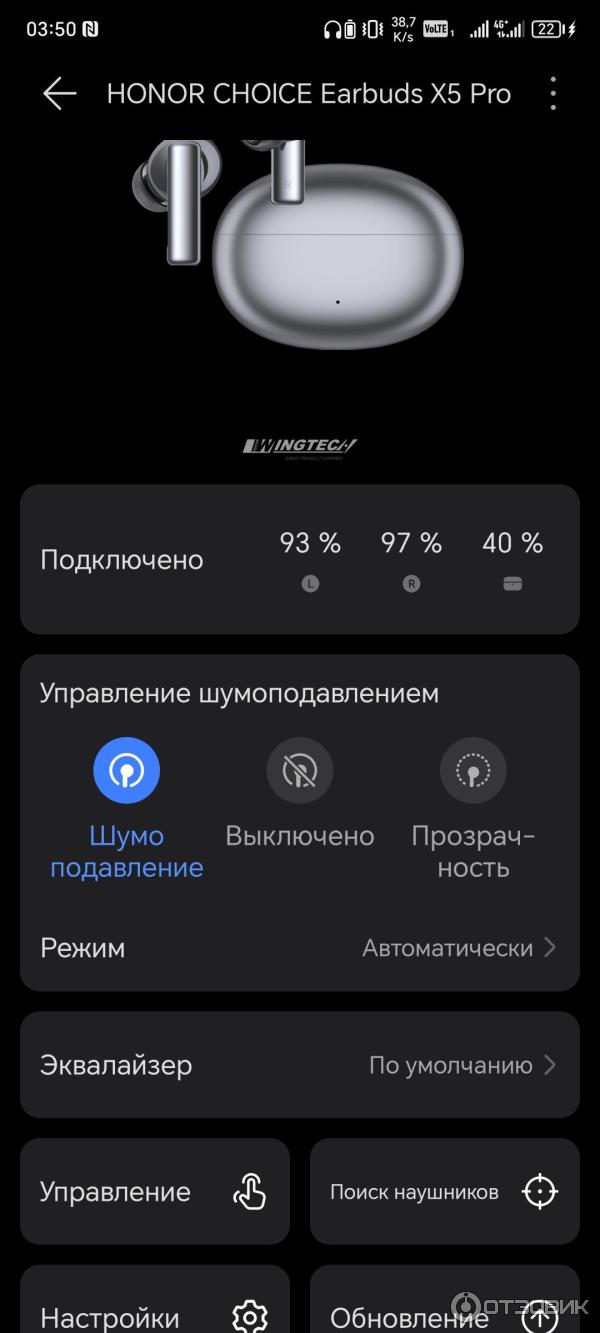
Task: Tap Поиск наушников to find earbuds
Action: click(x=444, y=1192)
